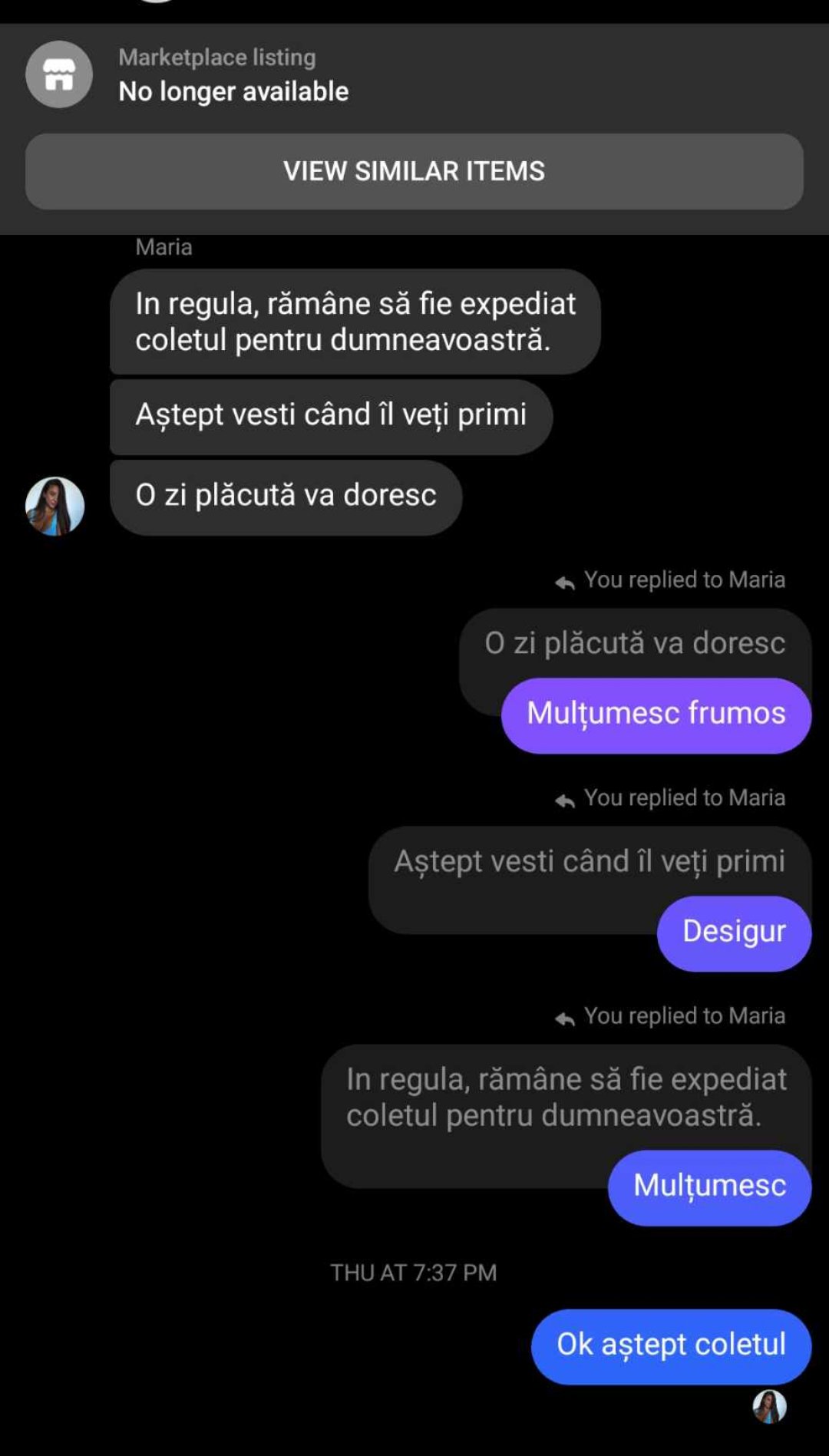Tap View Similar Items button
Image resolution: width=829 pixels, height=1456 pixels.
(414, 171)
